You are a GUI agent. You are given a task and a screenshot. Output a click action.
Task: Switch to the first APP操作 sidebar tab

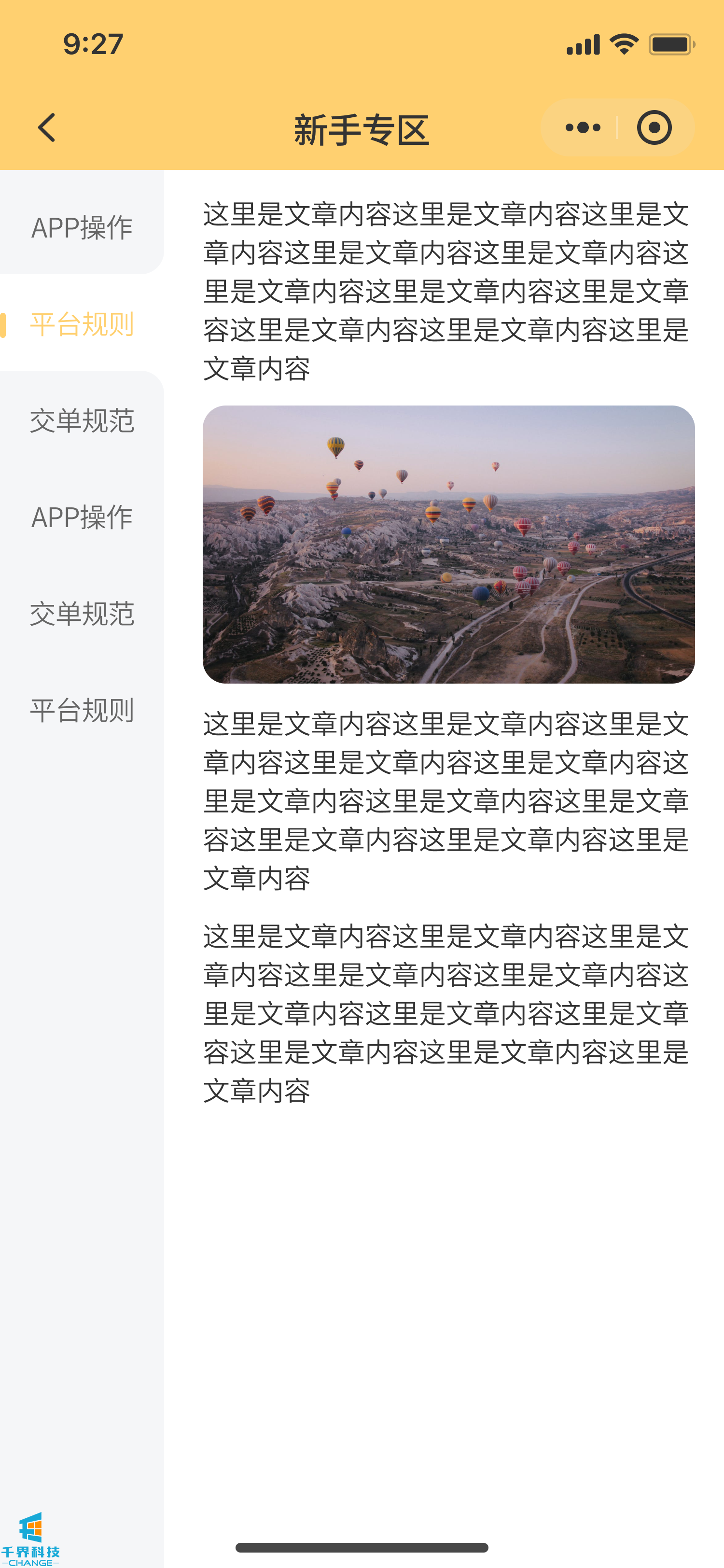coord(82,228)
